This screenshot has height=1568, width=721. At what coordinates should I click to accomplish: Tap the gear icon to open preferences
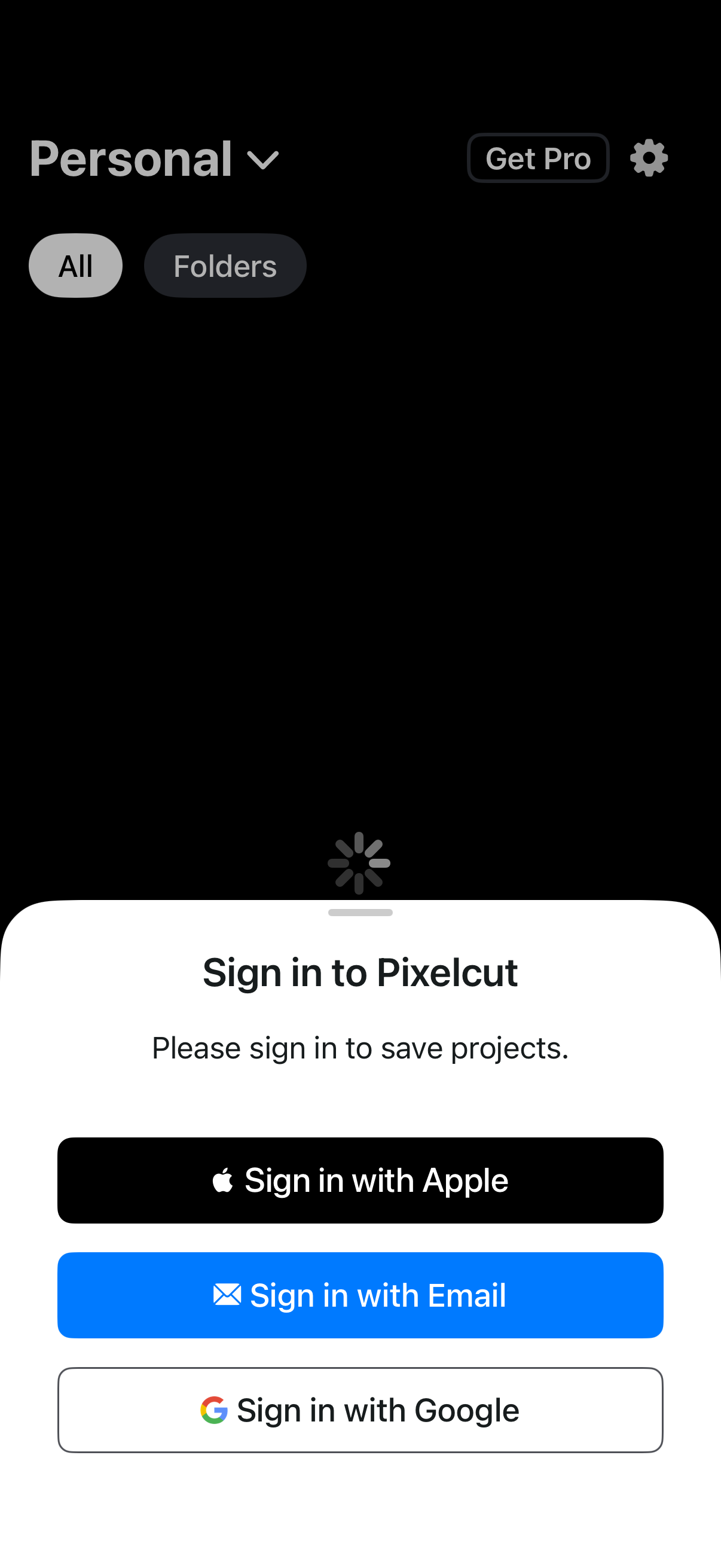[648, 158]
